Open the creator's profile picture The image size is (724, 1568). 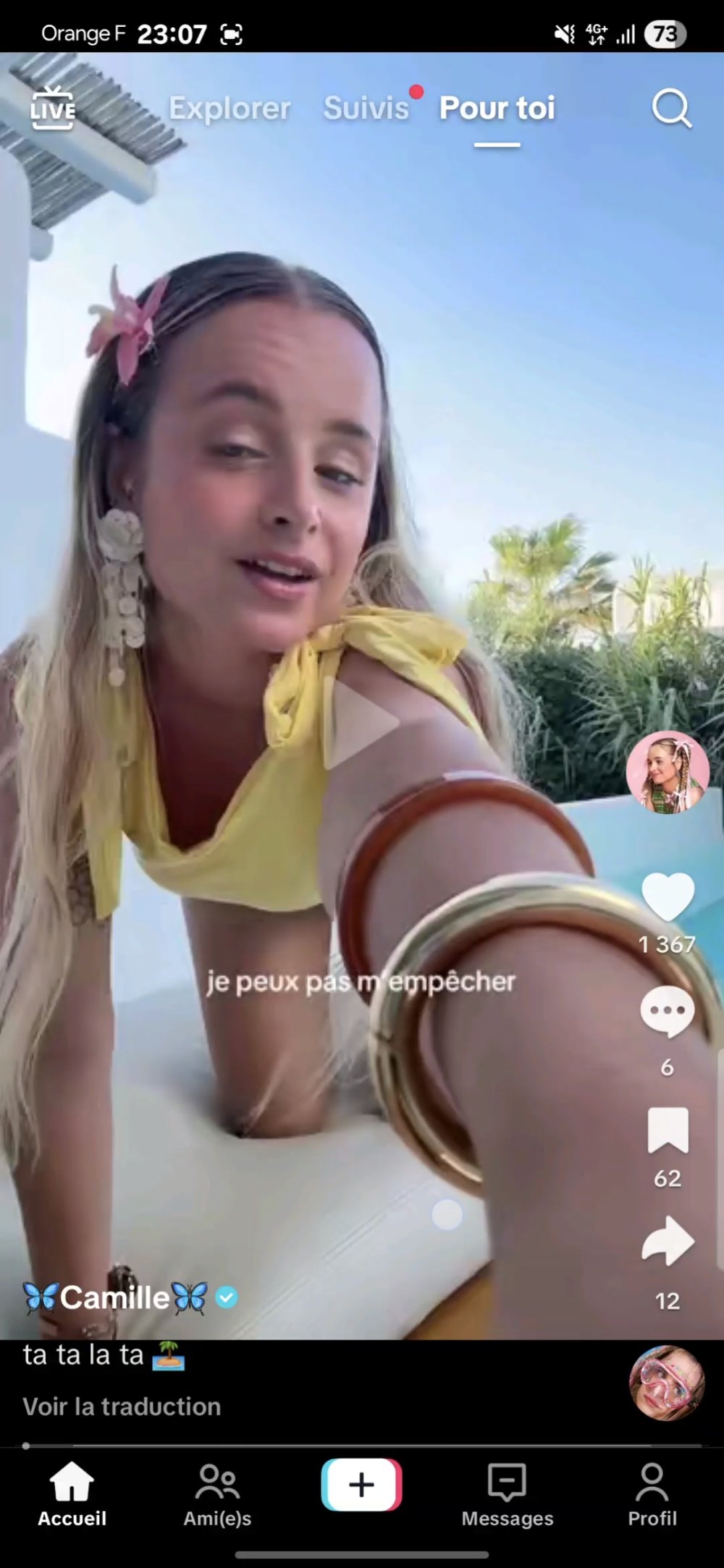click(668, 771)
